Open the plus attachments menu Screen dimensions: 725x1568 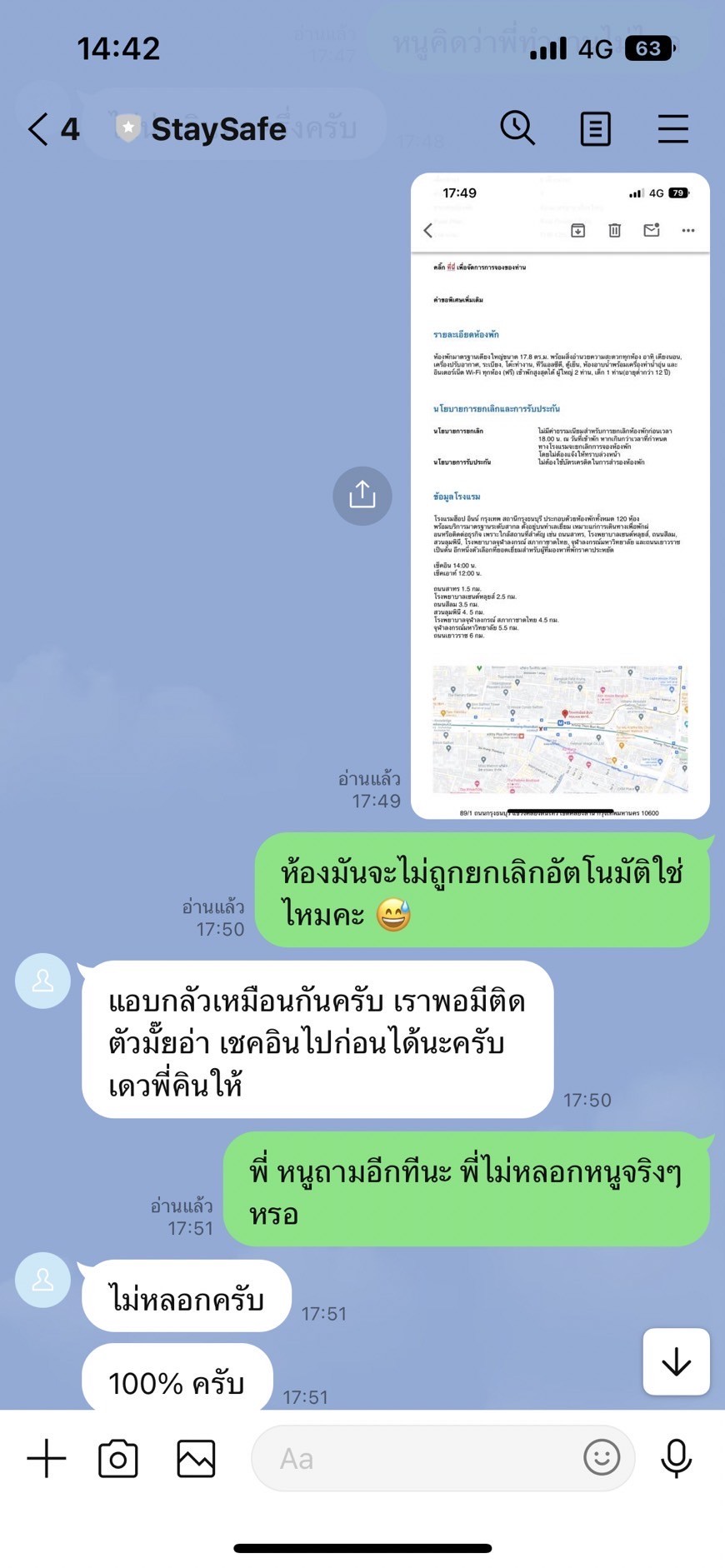pyautogui.click(x=47, y=1459)
